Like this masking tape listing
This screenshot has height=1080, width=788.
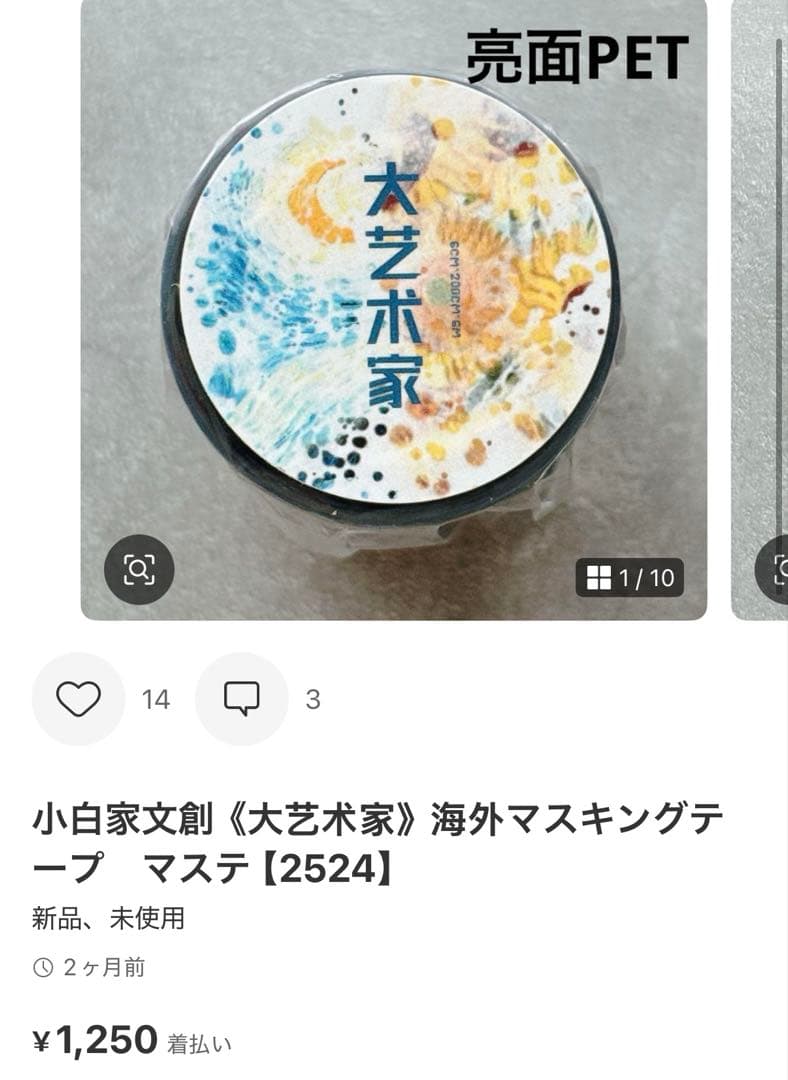(x=78, y=699)
